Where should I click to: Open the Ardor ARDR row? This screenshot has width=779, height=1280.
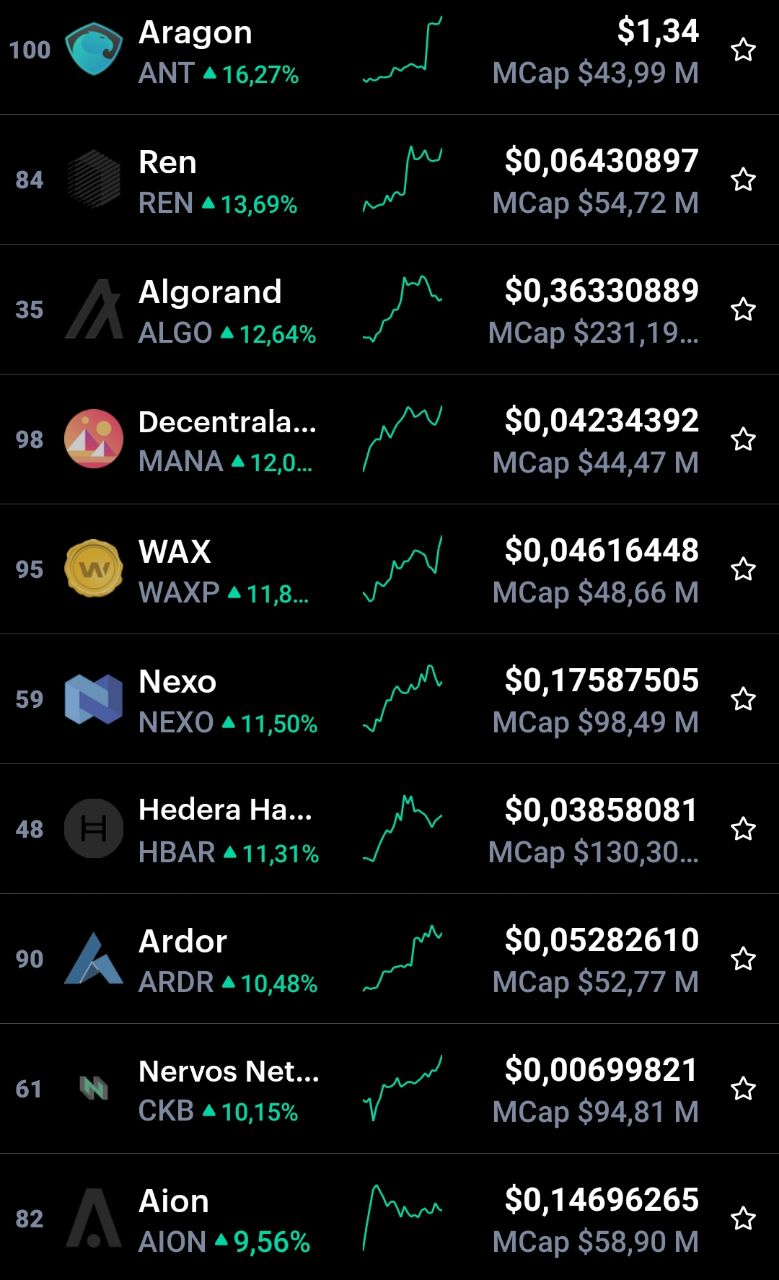coord(389,959)
